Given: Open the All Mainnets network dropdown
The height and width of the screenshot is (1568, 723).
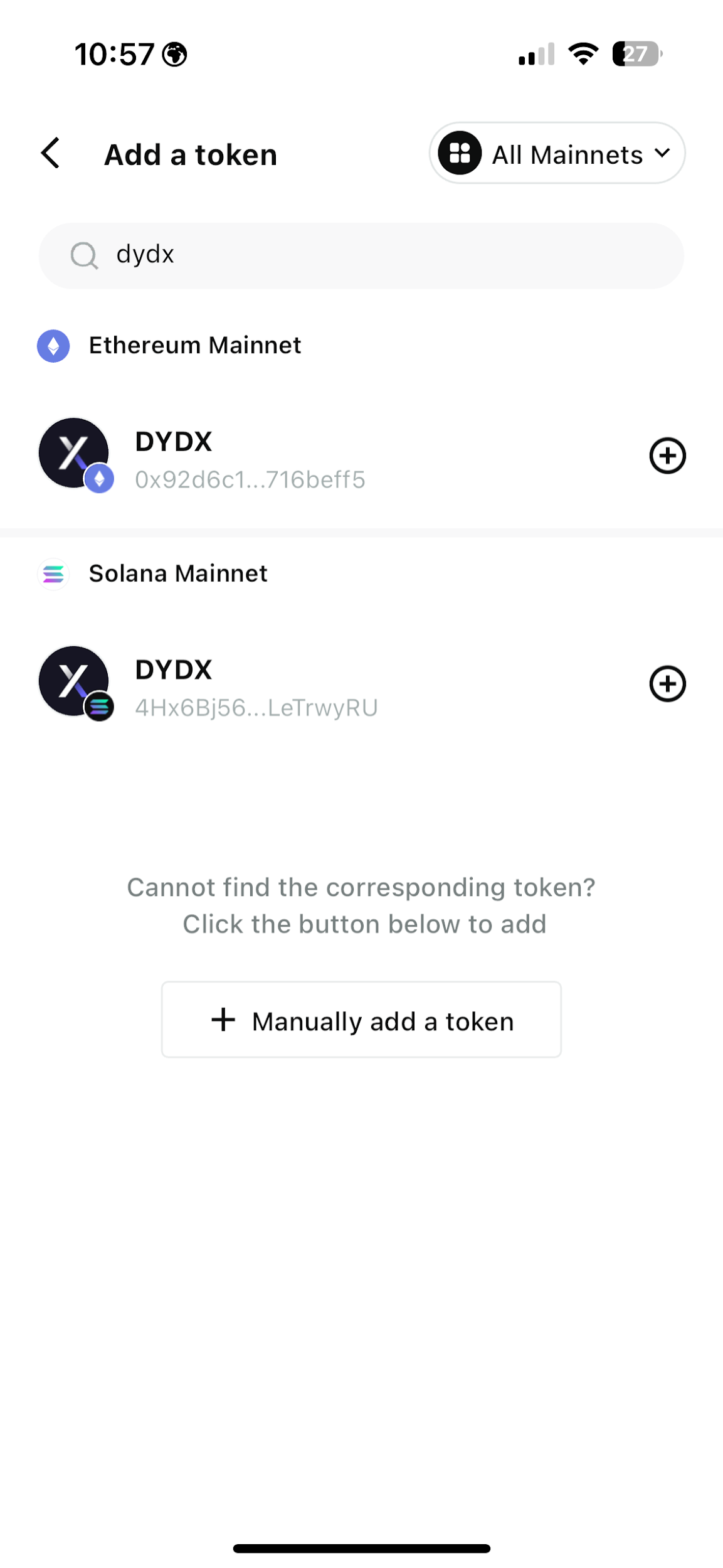Looking at the screenshot, I should (x=557, y=154).
